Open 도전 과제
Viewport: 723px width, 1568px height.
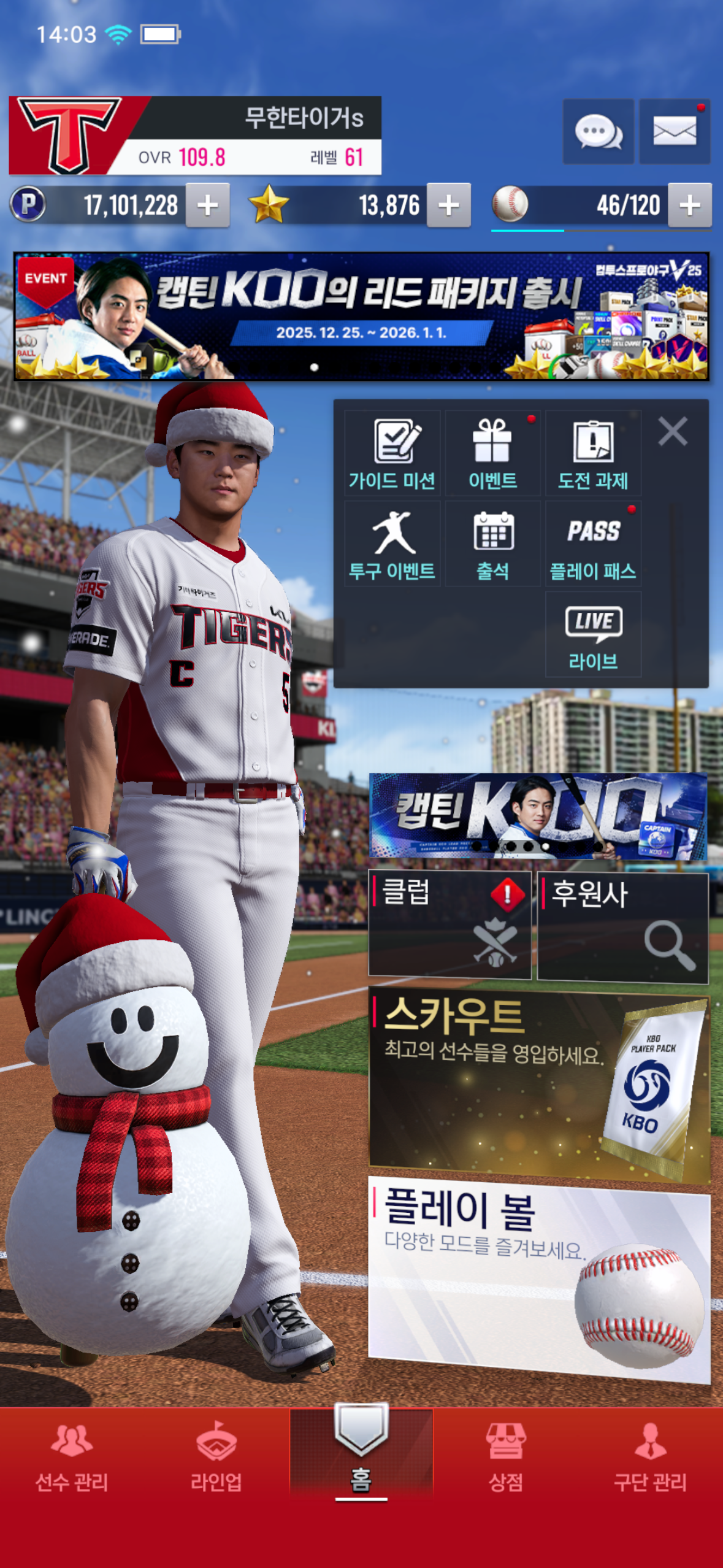pos(593,454)
